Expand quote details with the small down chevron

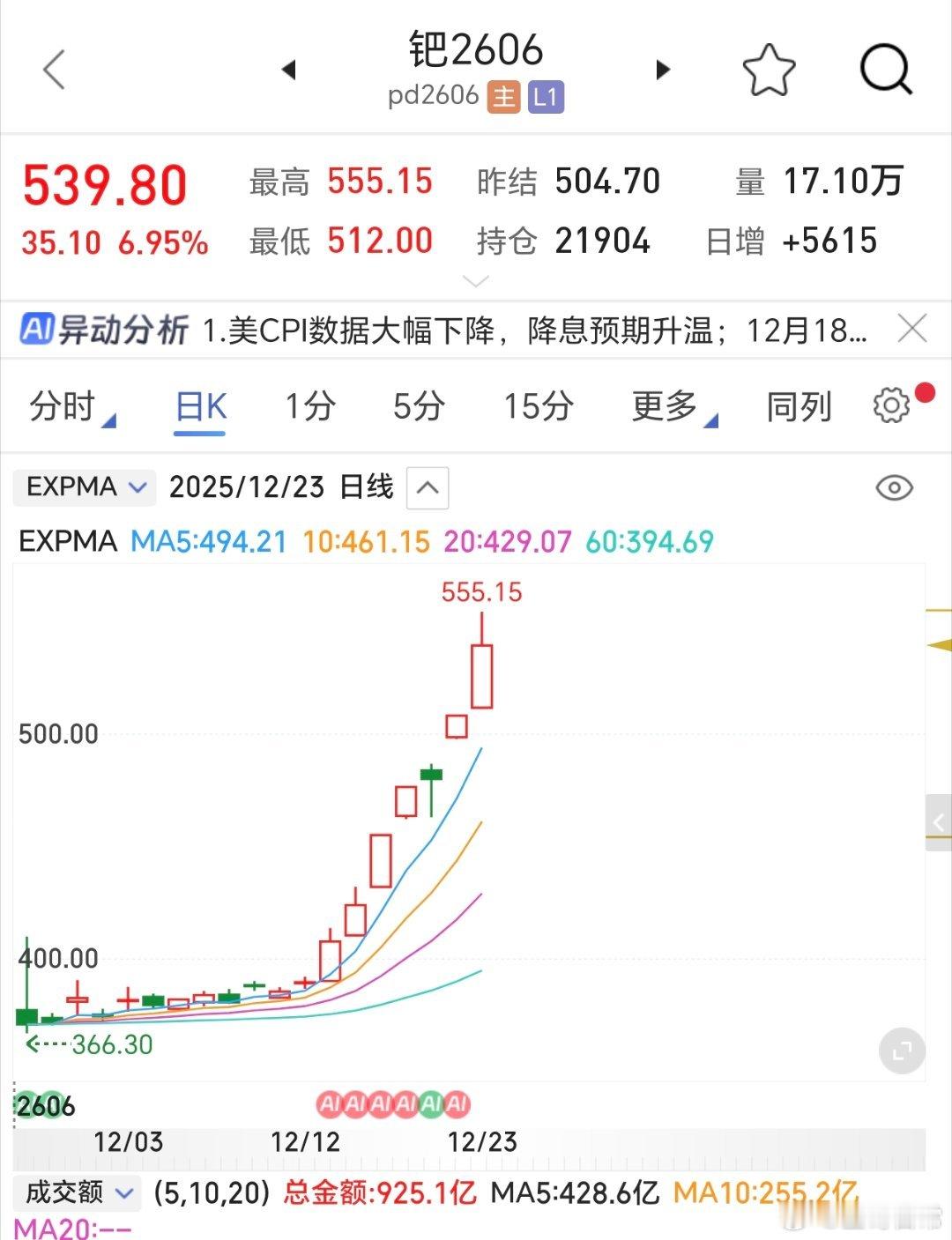(475, 282)
